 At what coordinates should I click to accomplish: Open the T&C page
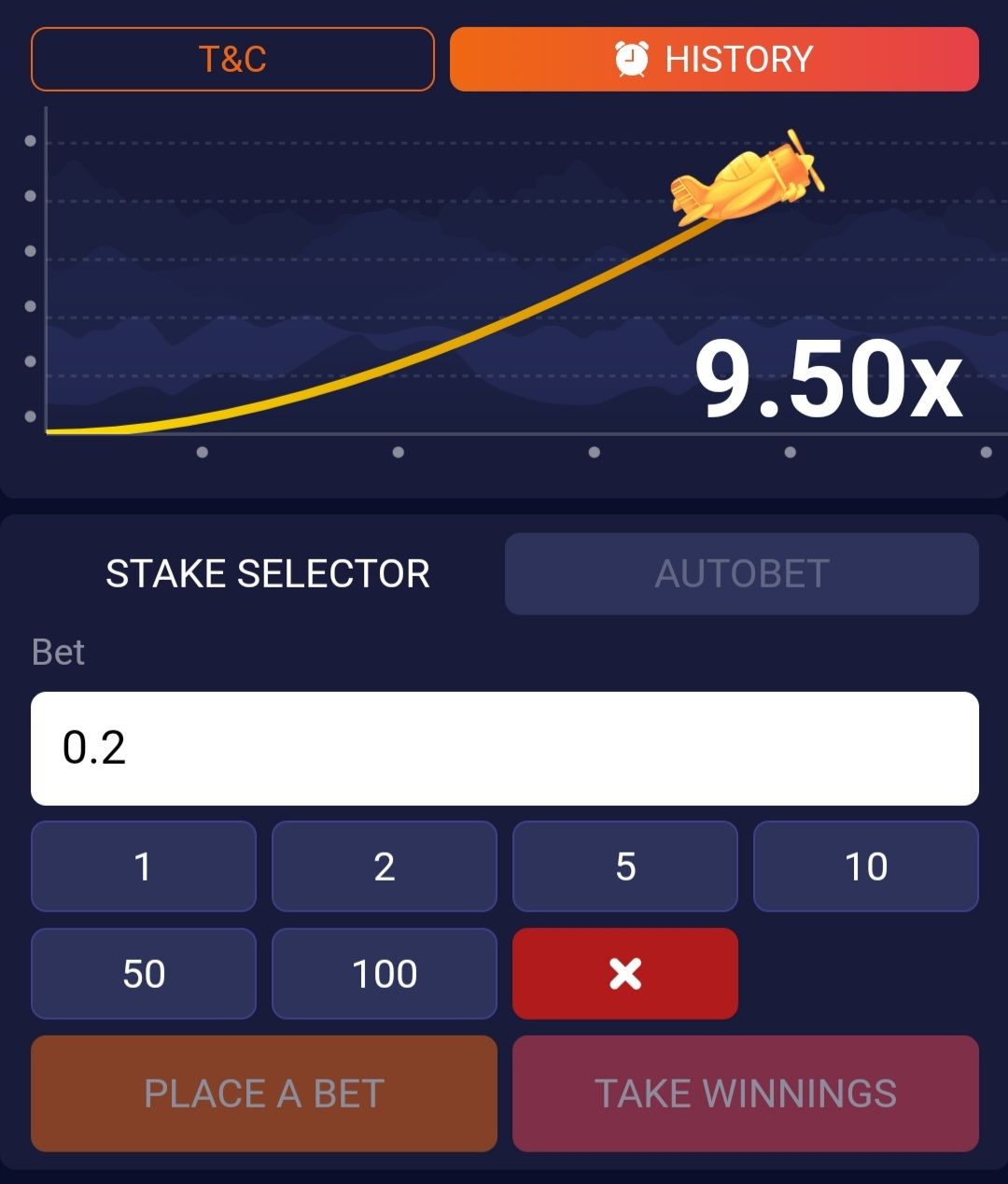[232, 59]
